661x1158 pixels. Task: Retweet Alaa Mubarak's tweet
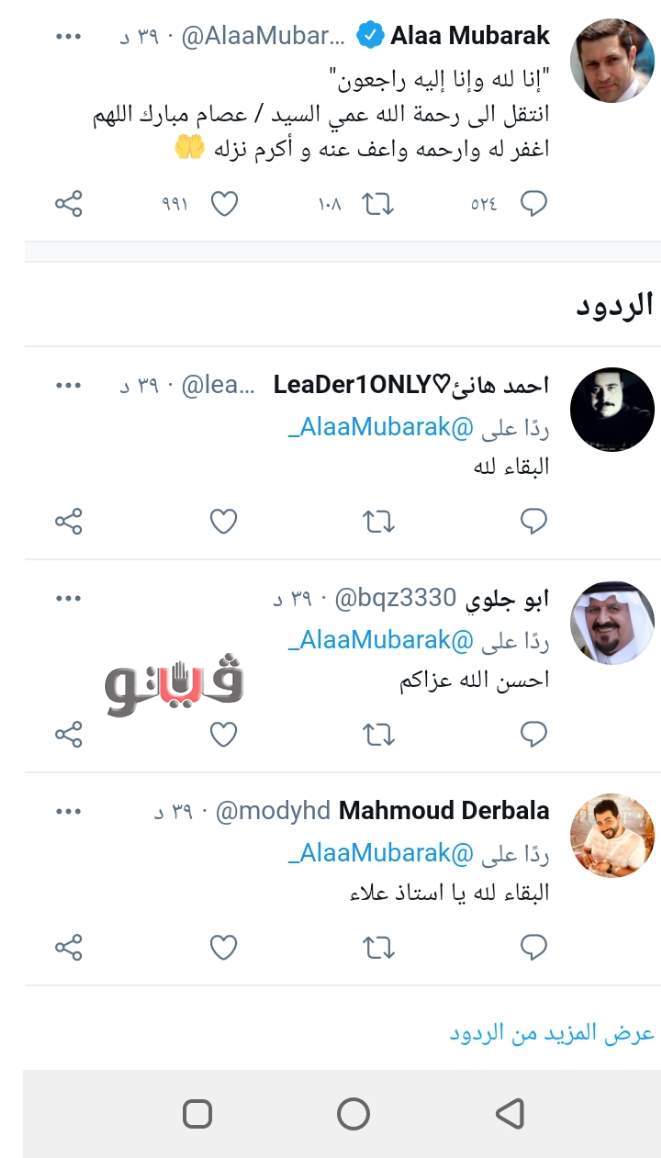click(x=377, y=204)
